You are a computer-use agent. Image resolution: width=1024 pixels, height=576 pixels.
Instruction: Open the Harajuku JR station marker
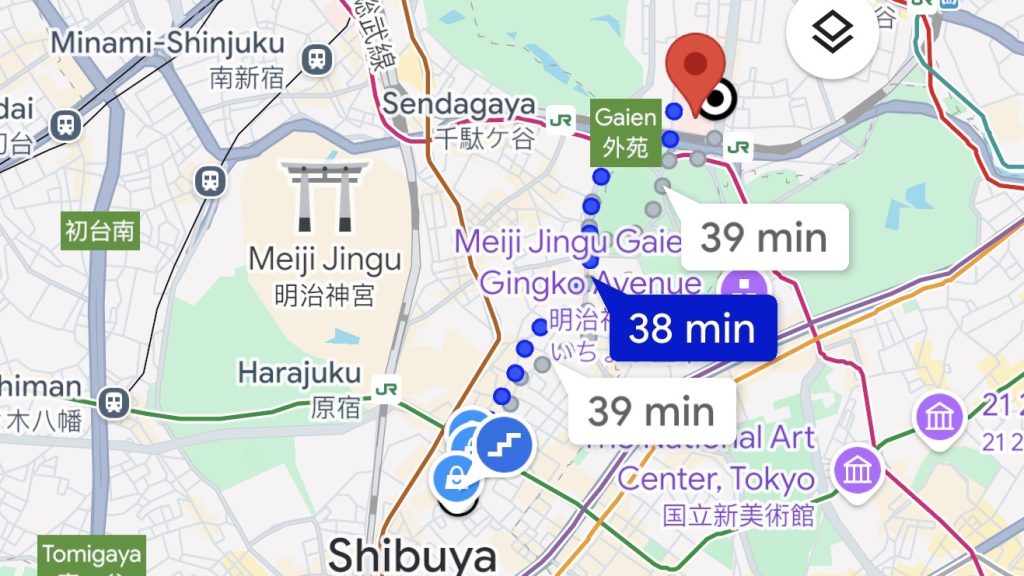point(384,385)
